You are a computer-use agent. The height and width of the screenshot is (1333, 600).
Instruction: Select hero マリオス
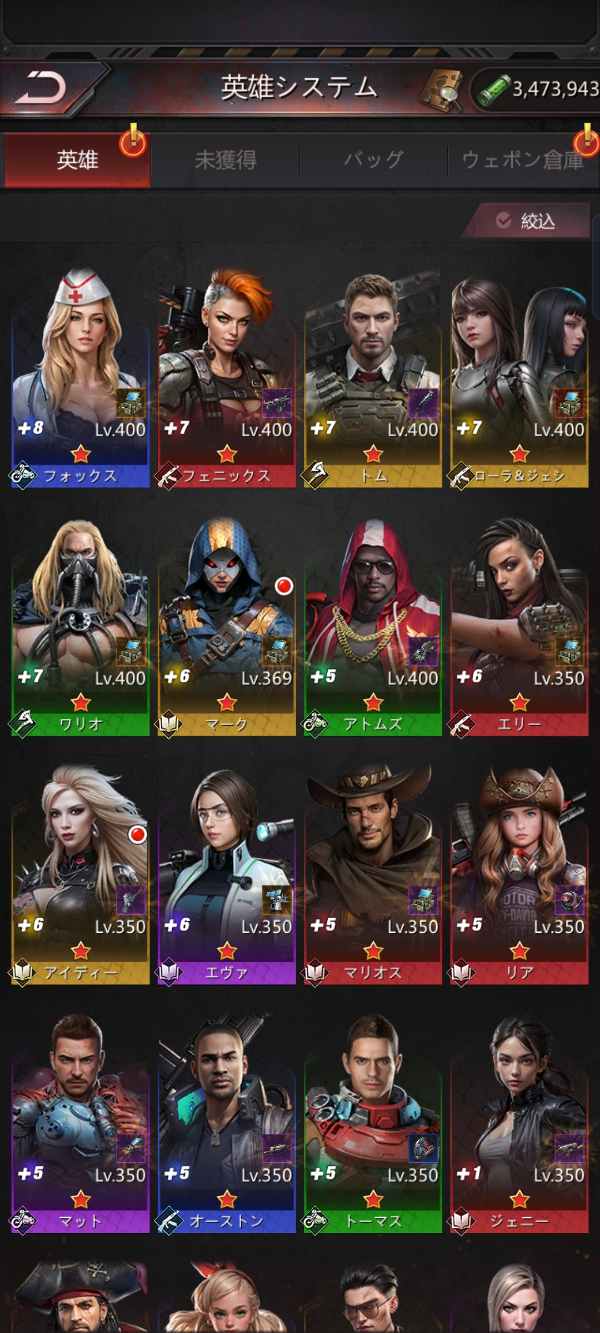[373, 874]
